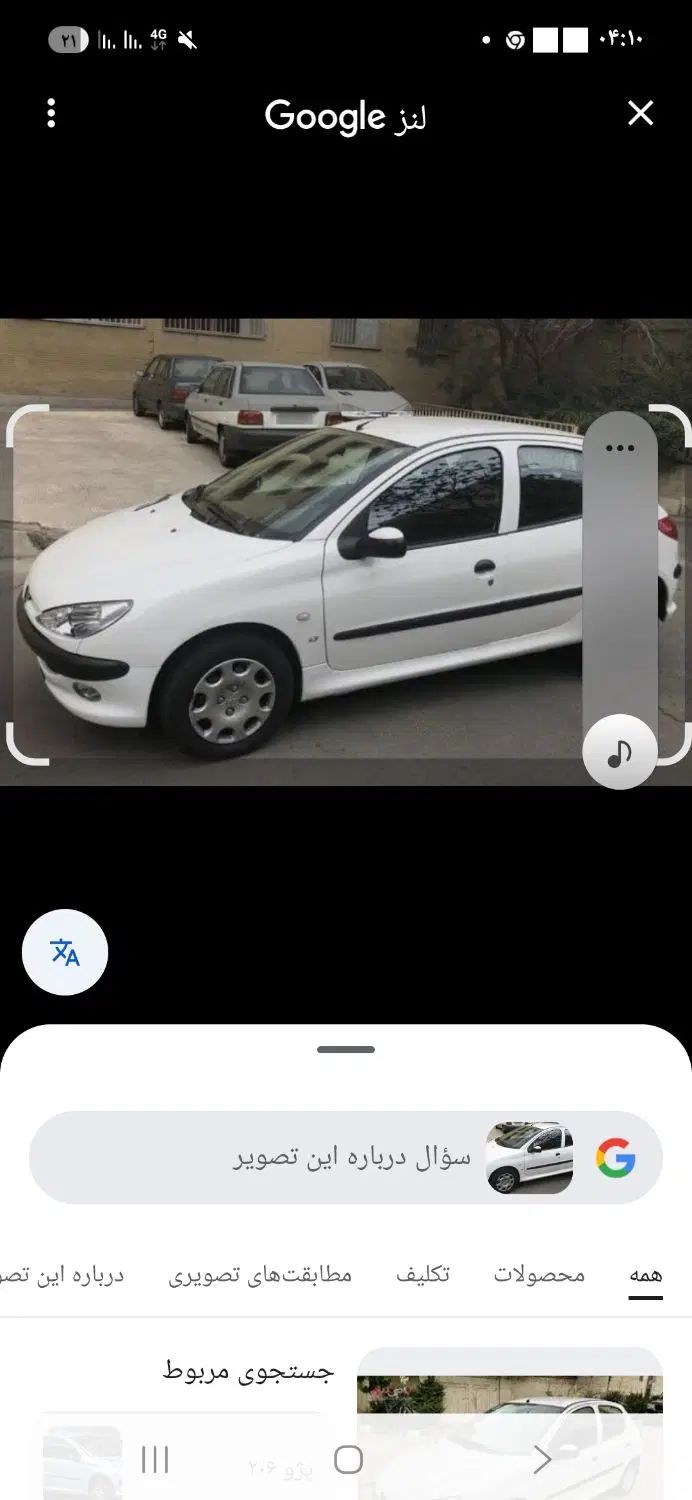Open the recent apps button

tap(155, 1460)
